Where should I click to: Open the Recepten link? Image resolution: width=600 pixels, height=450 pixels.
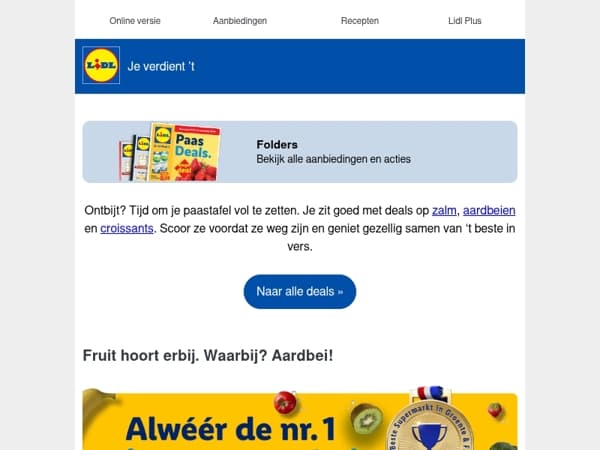click(x=360, y=20)
